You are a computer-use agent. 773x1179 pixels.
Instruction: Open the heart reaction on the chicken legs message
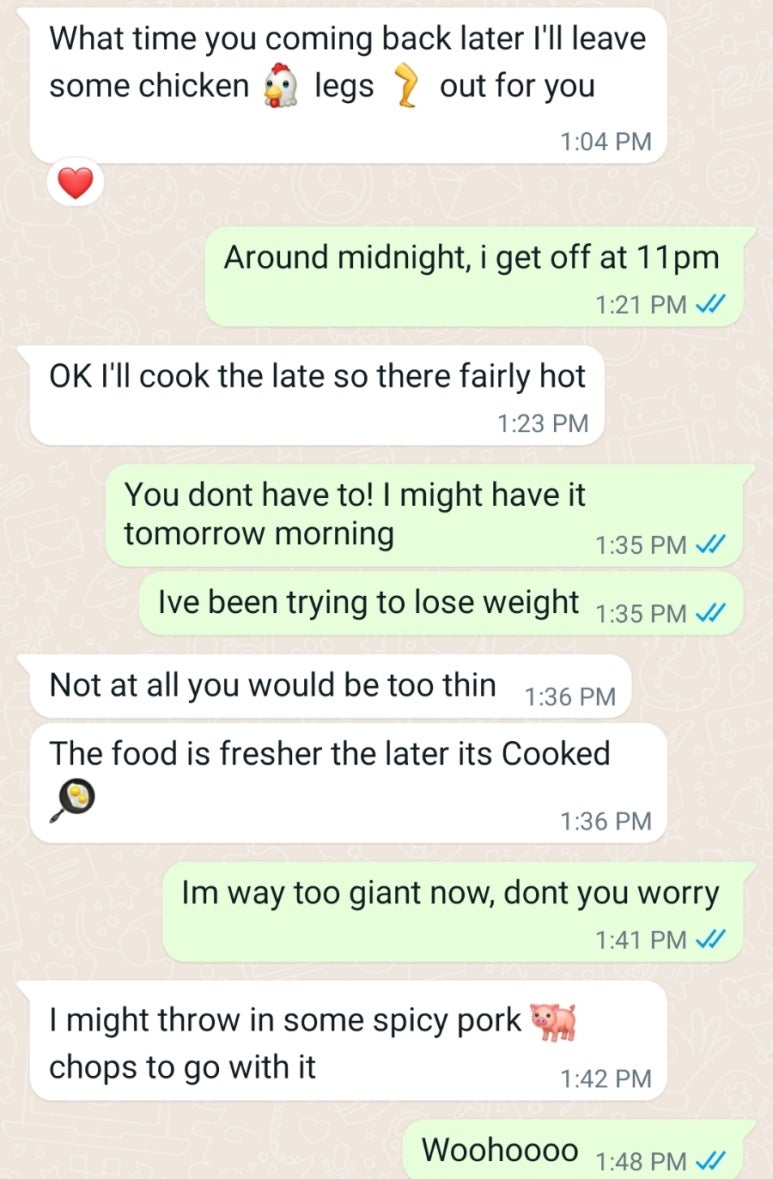click(x=75, y=184)
